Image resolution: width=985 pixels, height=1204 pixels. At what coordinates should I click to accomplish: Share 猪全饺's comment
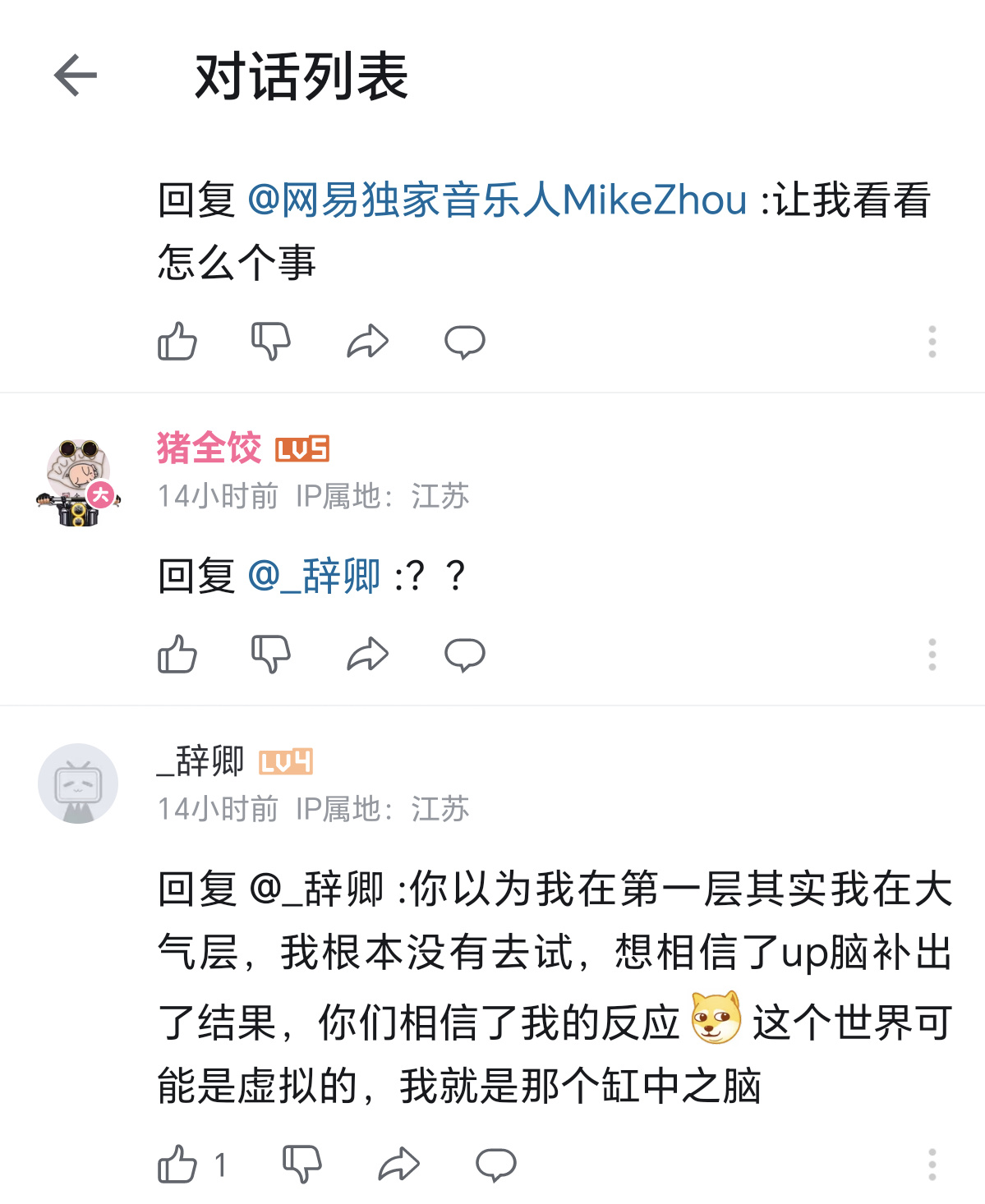coord(367,655)
